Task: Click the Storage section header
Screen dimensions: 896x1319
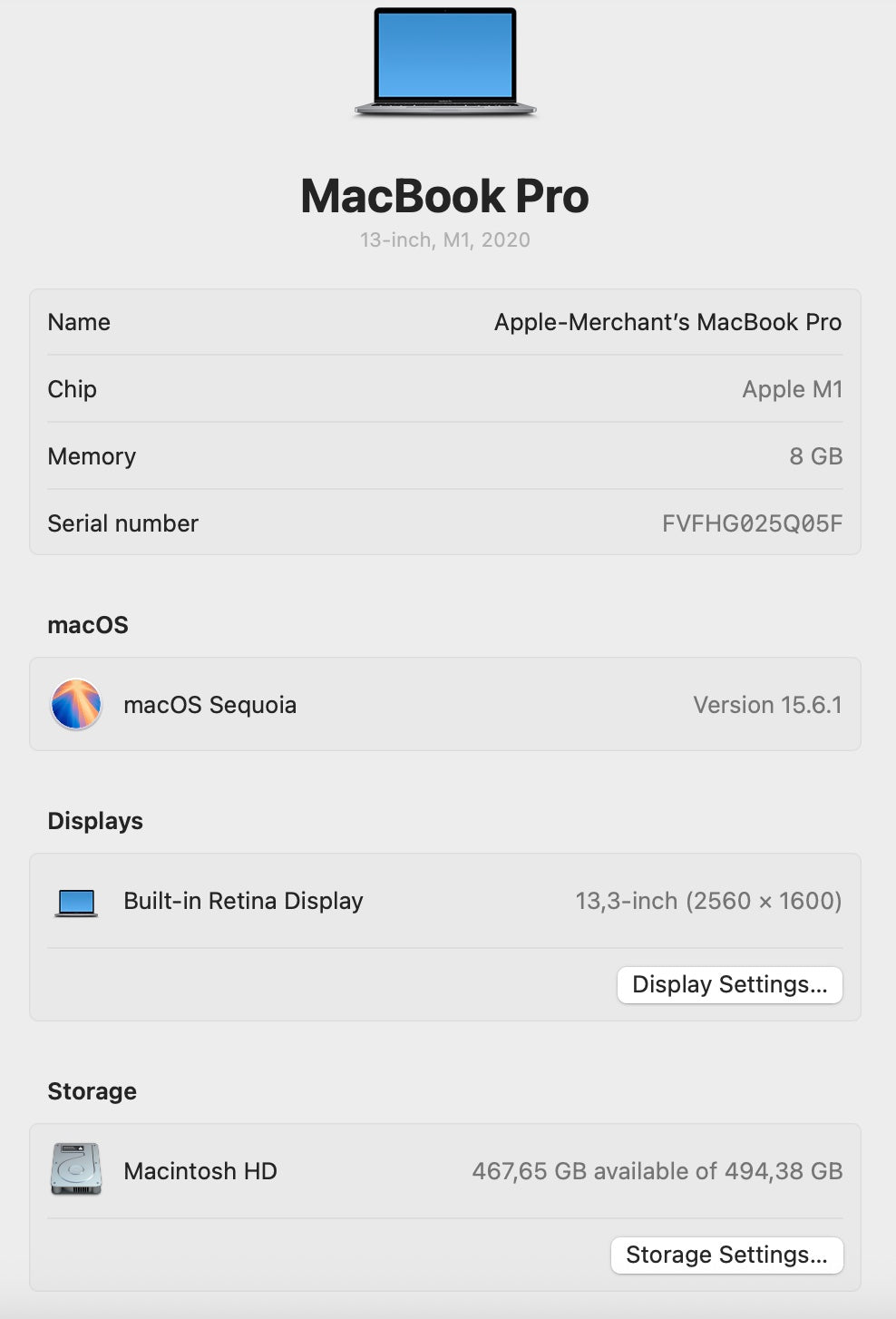Action: point(92,1091)
